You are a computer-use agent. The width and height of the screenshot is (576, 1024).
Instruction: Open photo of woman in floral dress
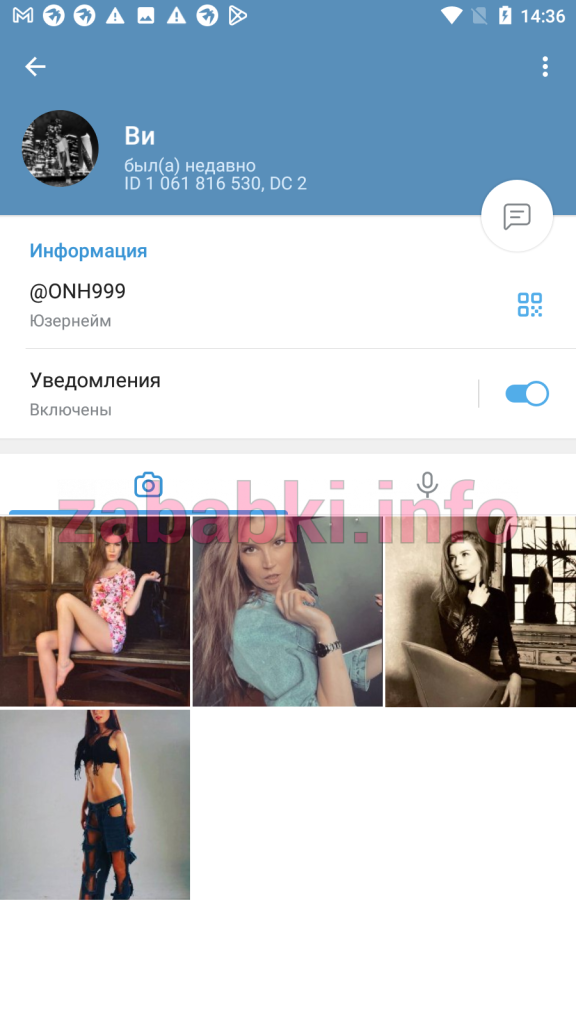pyautogui.click(x=95, y=611)
